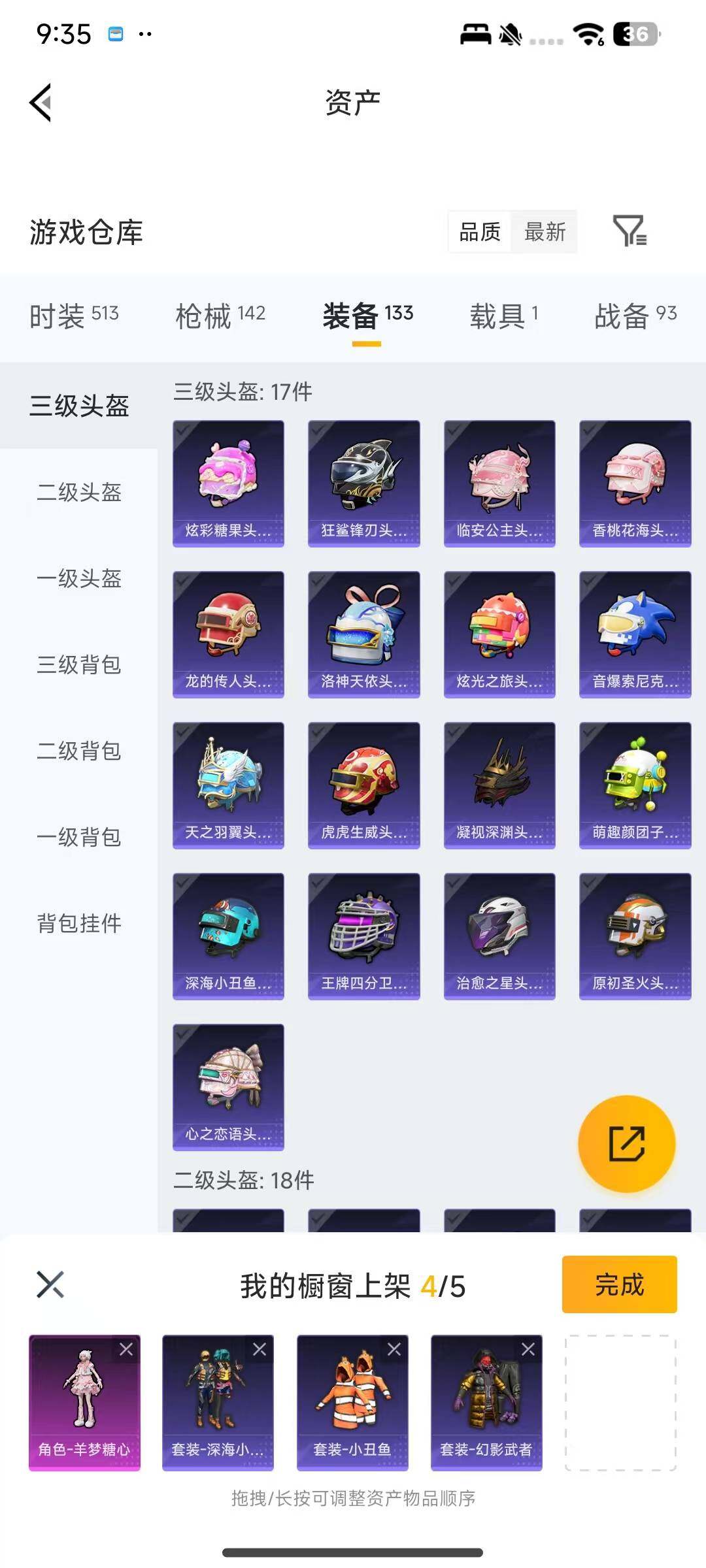Screen dimensions: 706x1568
Task: Switch to the 枪械 tab
Action: coord(220,314)
